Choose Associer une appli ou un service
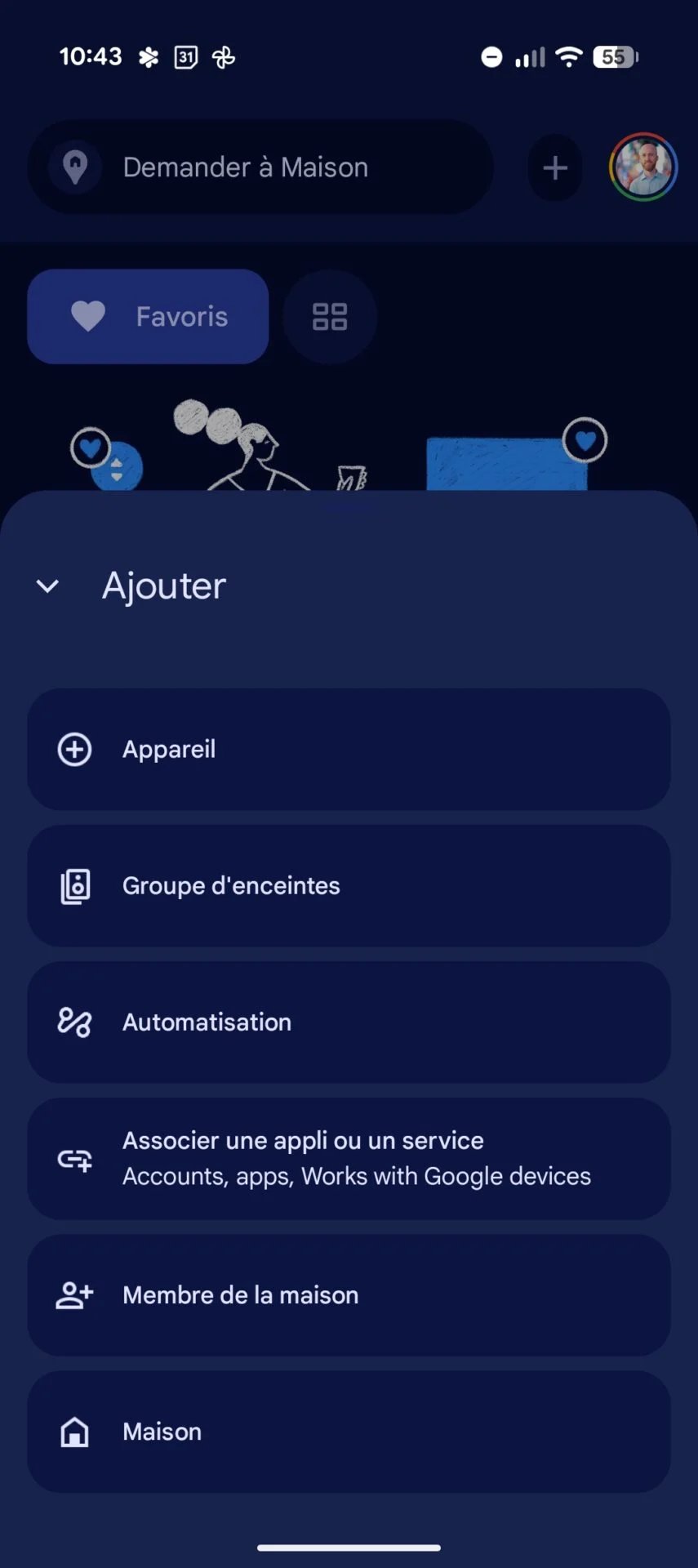The height and width of the screenshot is (1568, 698). (x=349, y=1158)
